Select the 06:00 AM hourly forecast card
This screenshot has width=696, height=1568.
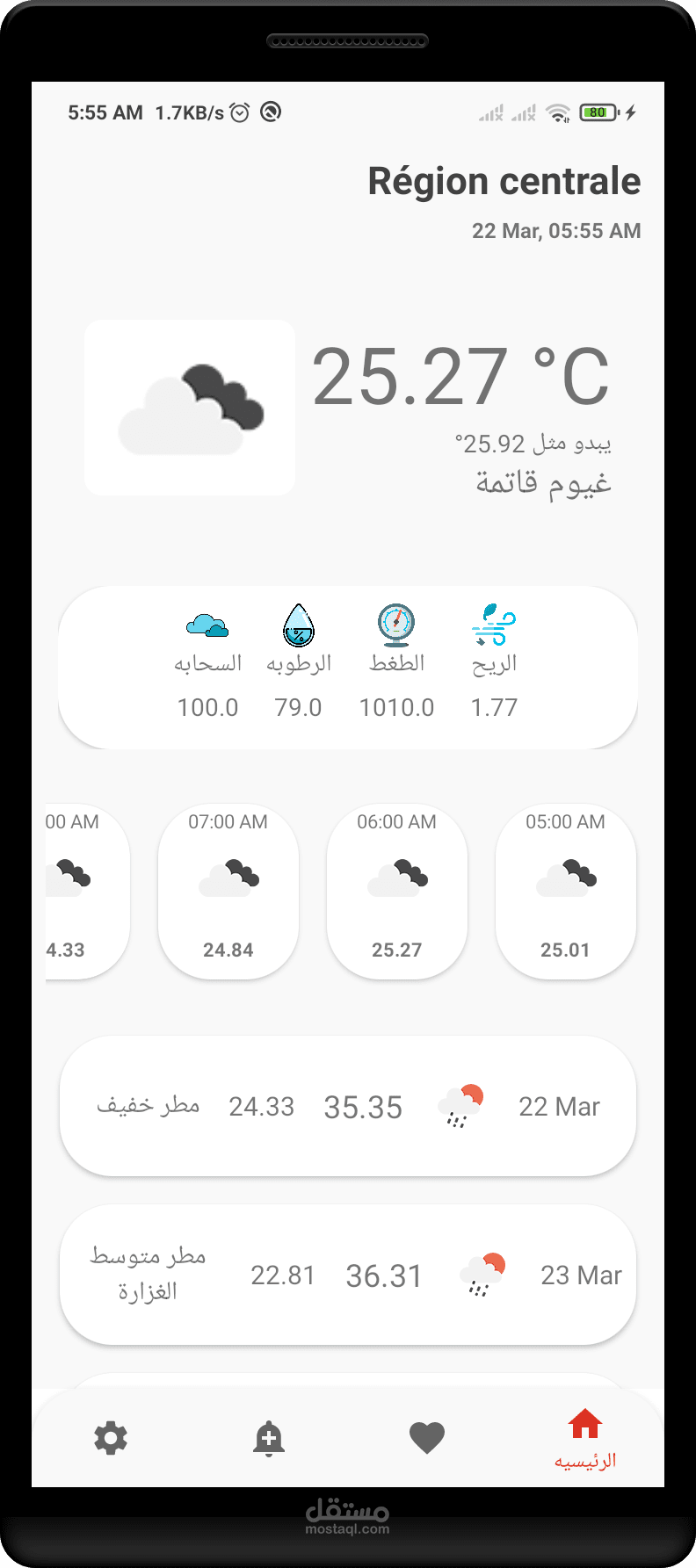(x=397, y=892)
